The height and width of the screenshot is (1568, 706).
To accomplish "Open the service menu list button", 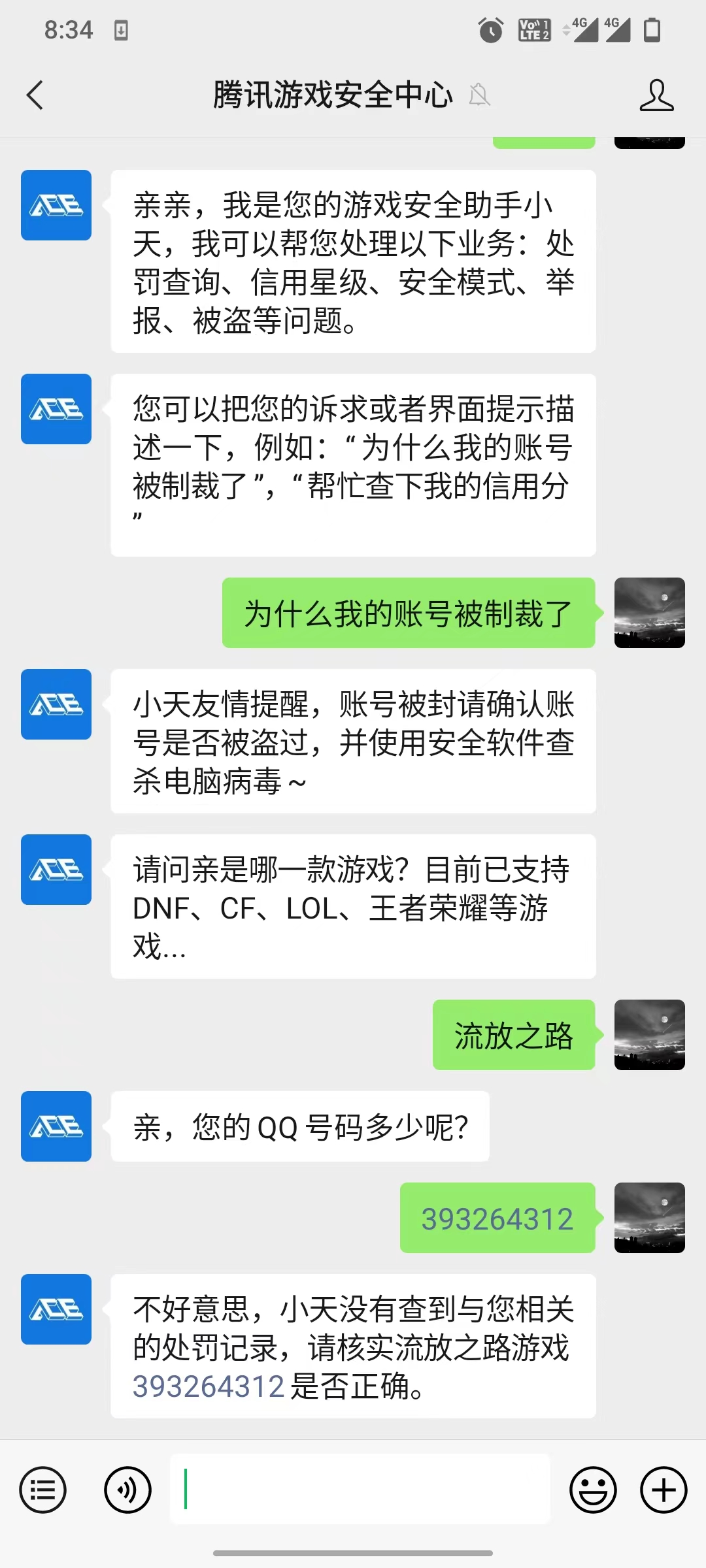I will [x=43, y=1490].
